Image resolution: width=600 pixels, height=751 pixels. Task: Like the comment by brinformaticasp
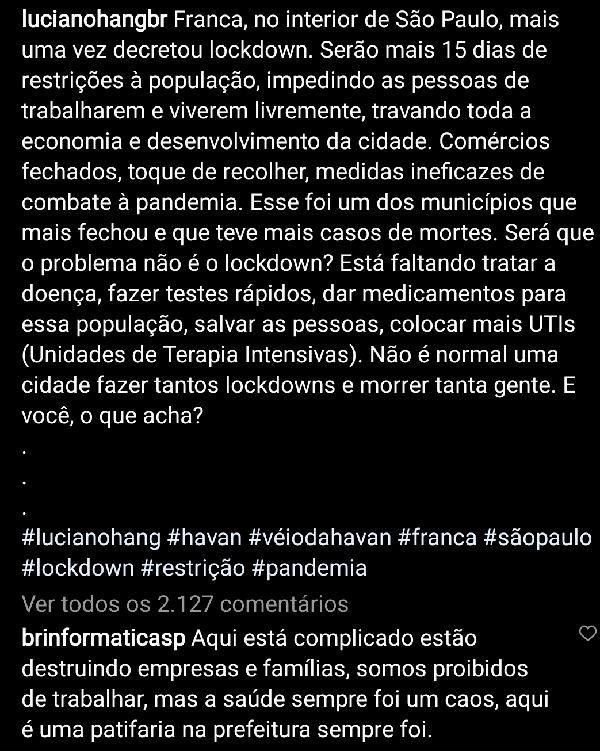(588, 634)
